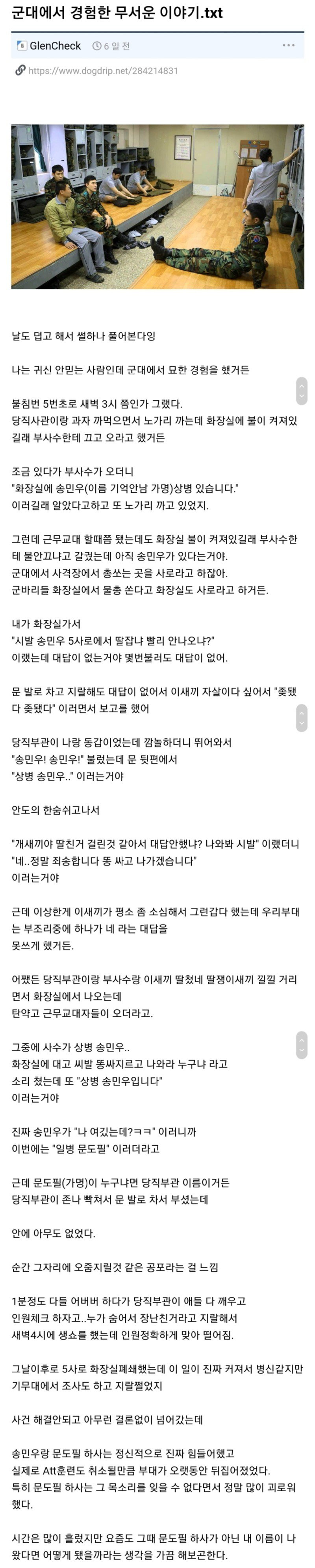Screen dimensions: 315x1568
Task: Open the dogdrip.net post URL link
Action: [103, 70]
